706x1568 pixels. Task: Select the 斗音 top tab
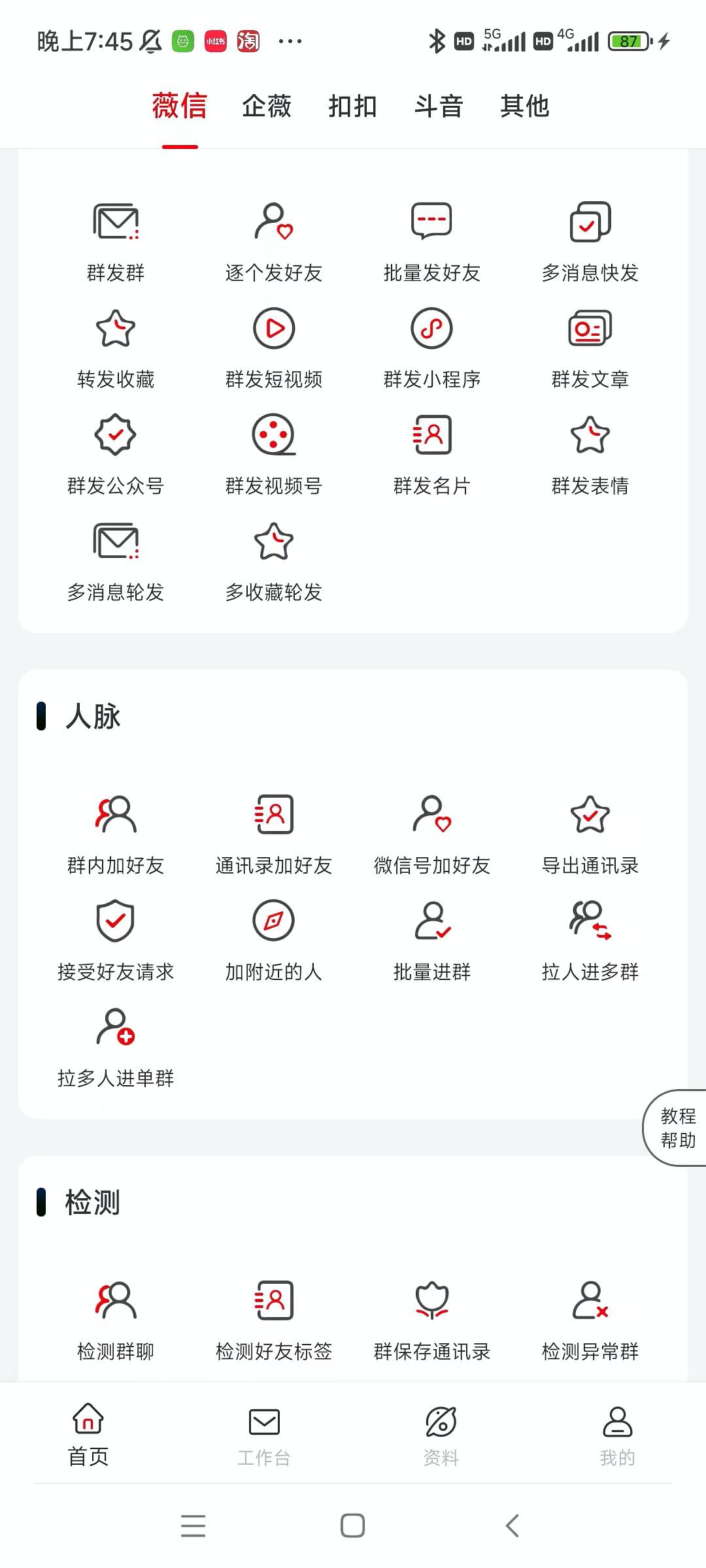point(439,106)
